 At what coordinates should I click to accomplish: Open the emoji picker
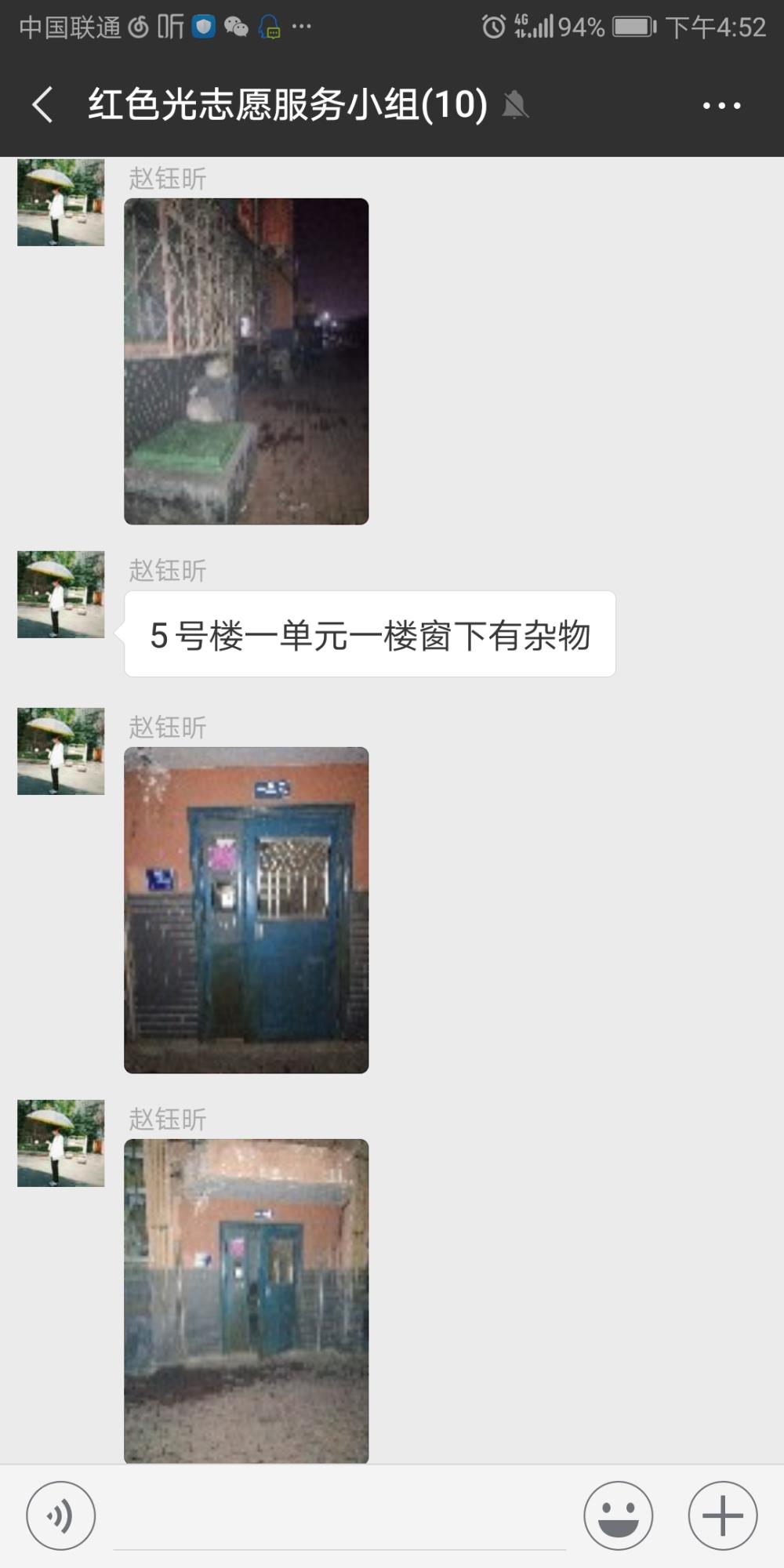pos(618,1515)
